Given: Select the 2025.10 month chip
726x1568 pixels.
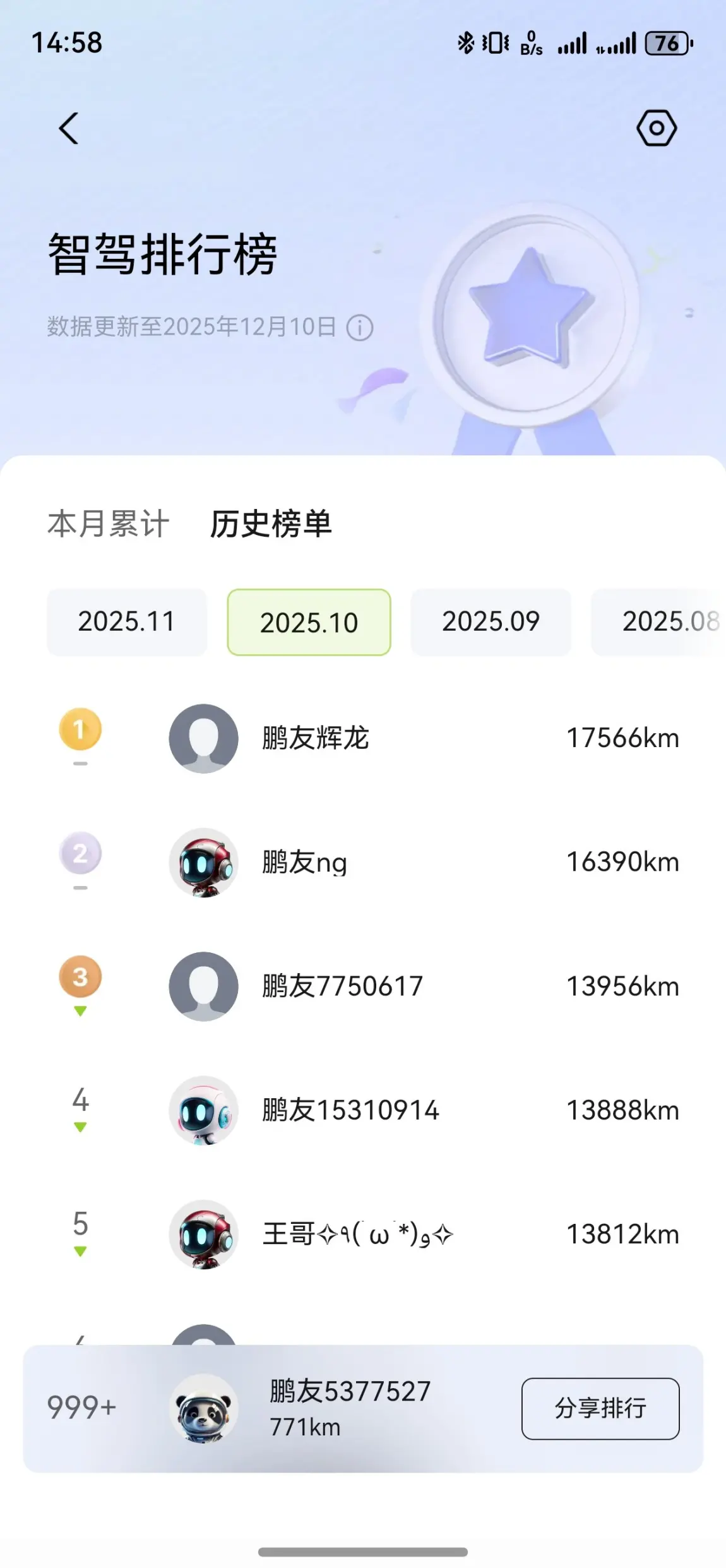Looking at the screenshot, I should [309, 623].
